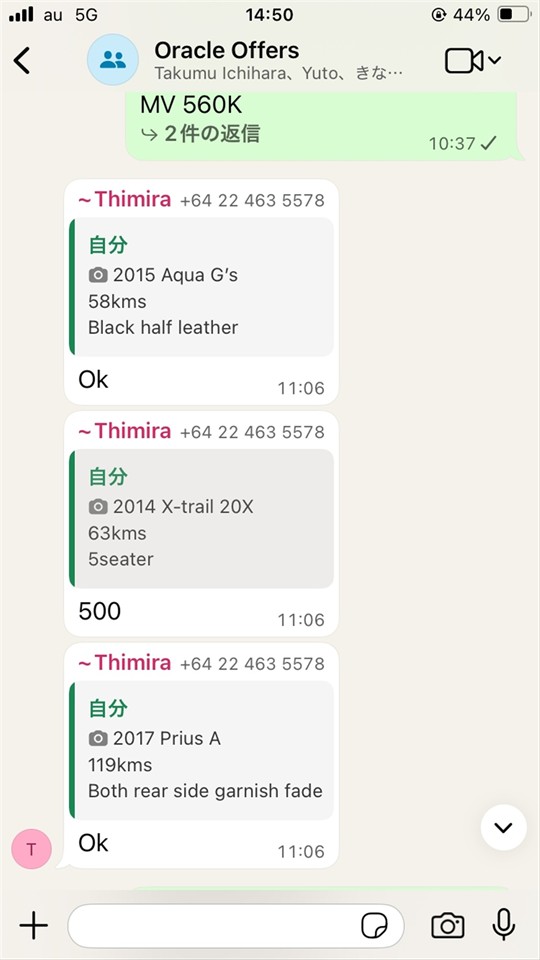Screen dimensions: 540x960
Task: Jump to quoted 2017 Prius A message
Action: (x=201, y=751)
